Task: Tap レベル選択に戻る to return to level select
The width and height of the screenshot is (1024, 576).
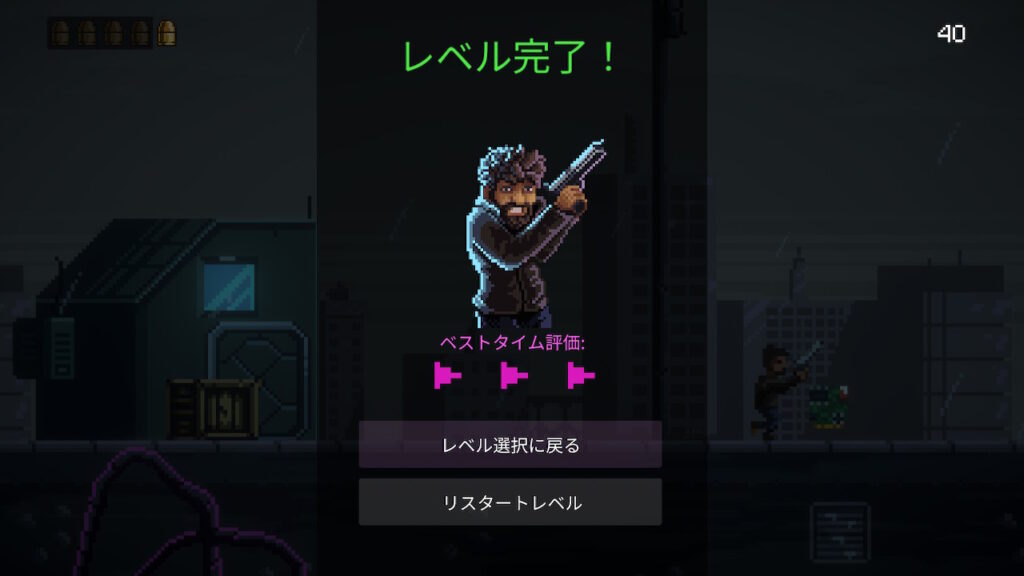Action: 510,445
